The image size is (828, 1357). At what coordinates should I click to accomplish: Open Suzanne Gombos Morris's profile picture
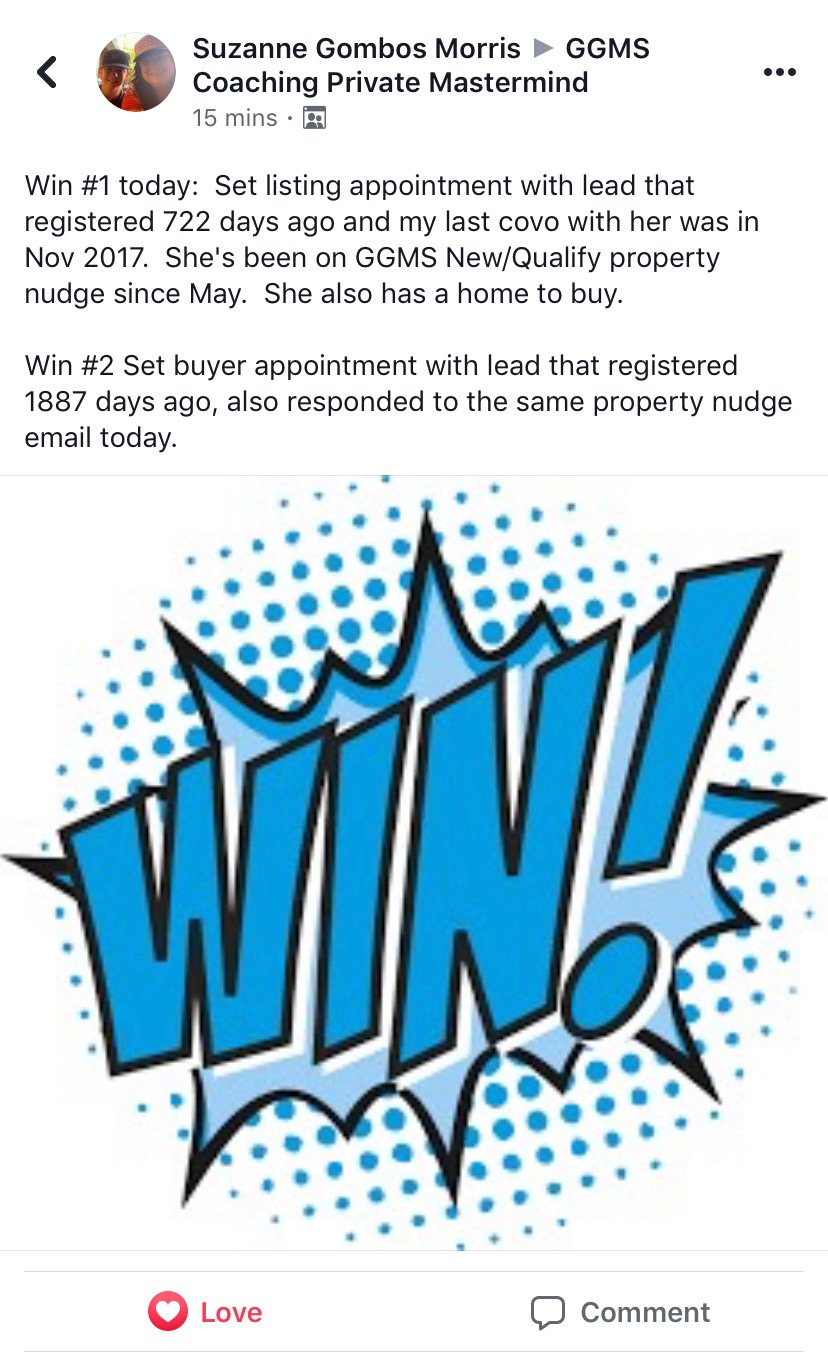136,72
